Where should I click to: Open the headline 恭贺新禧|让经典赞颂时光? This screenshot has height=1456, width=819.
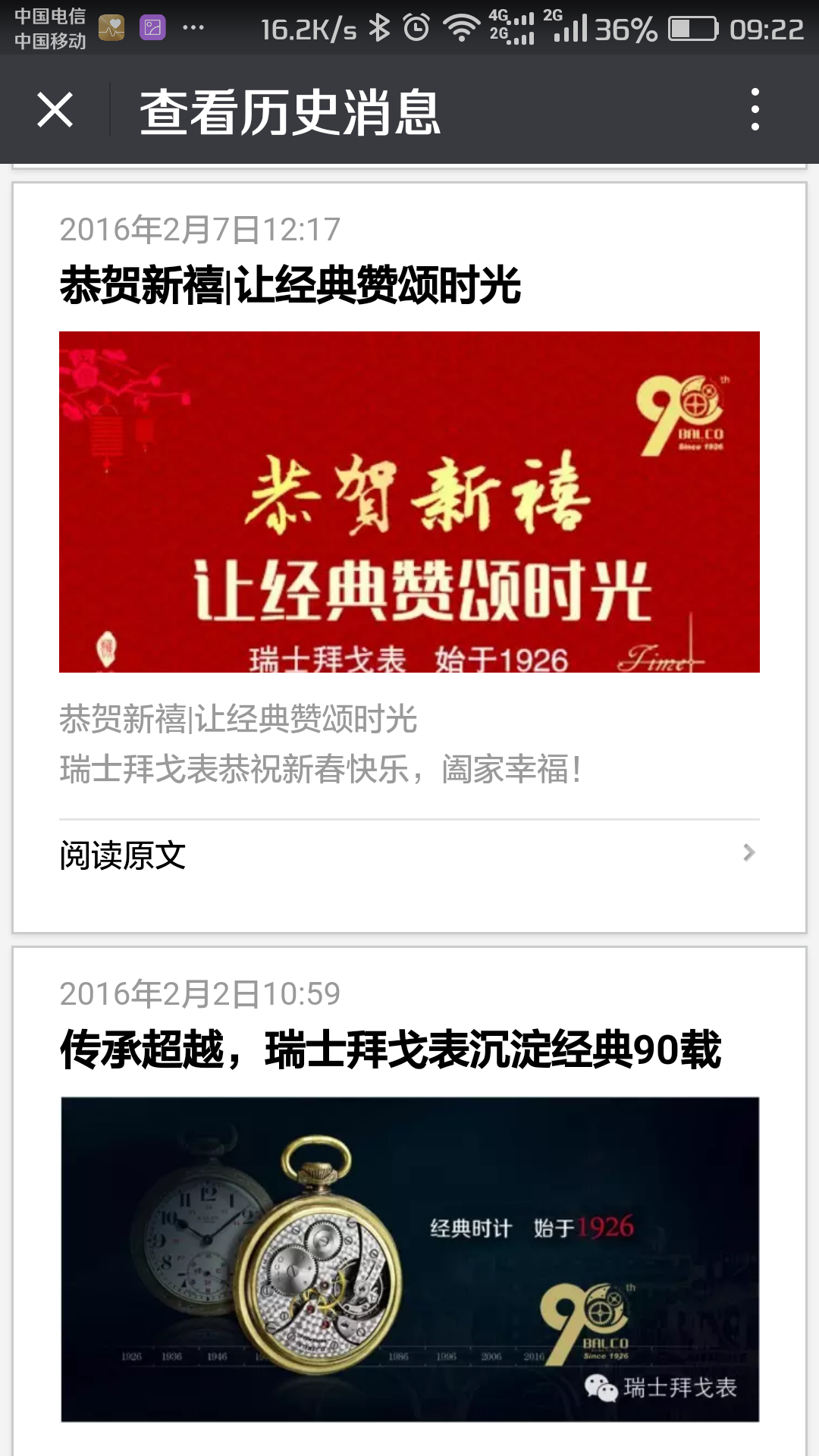290,286
